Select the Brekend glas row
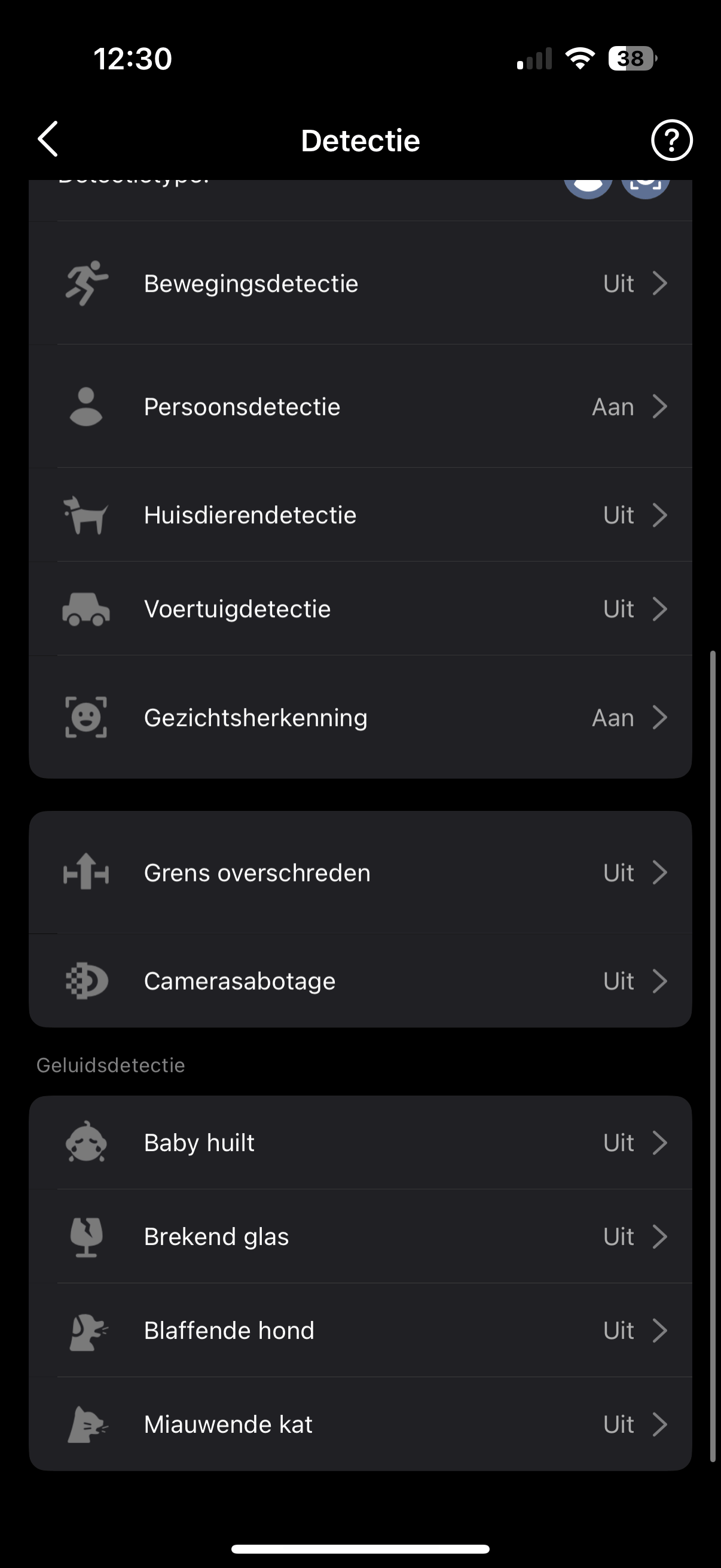This screenshot has width=721, height=1568. (360, 1236)
